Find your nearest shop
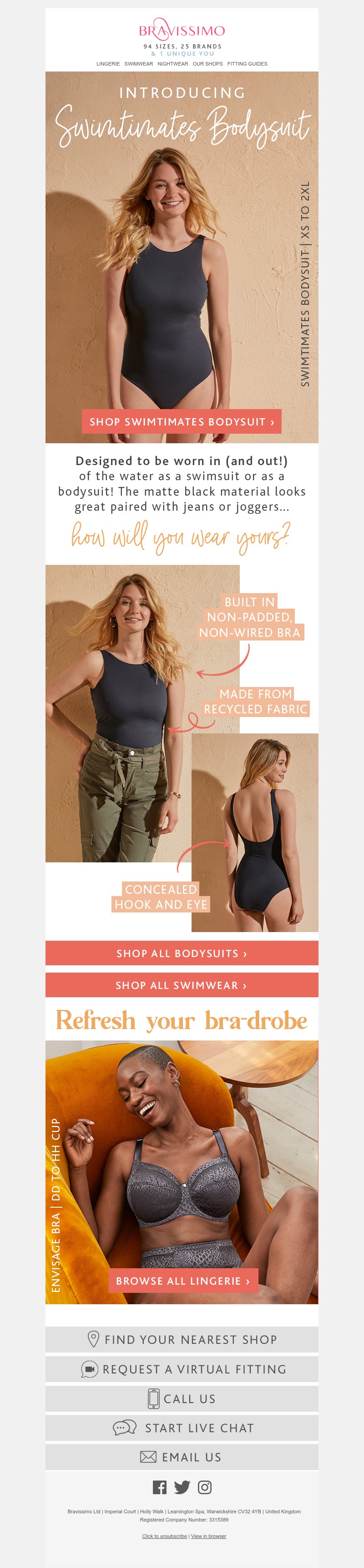The height and width of the screenshot is (1568, 364). (x=182, y=1339)
